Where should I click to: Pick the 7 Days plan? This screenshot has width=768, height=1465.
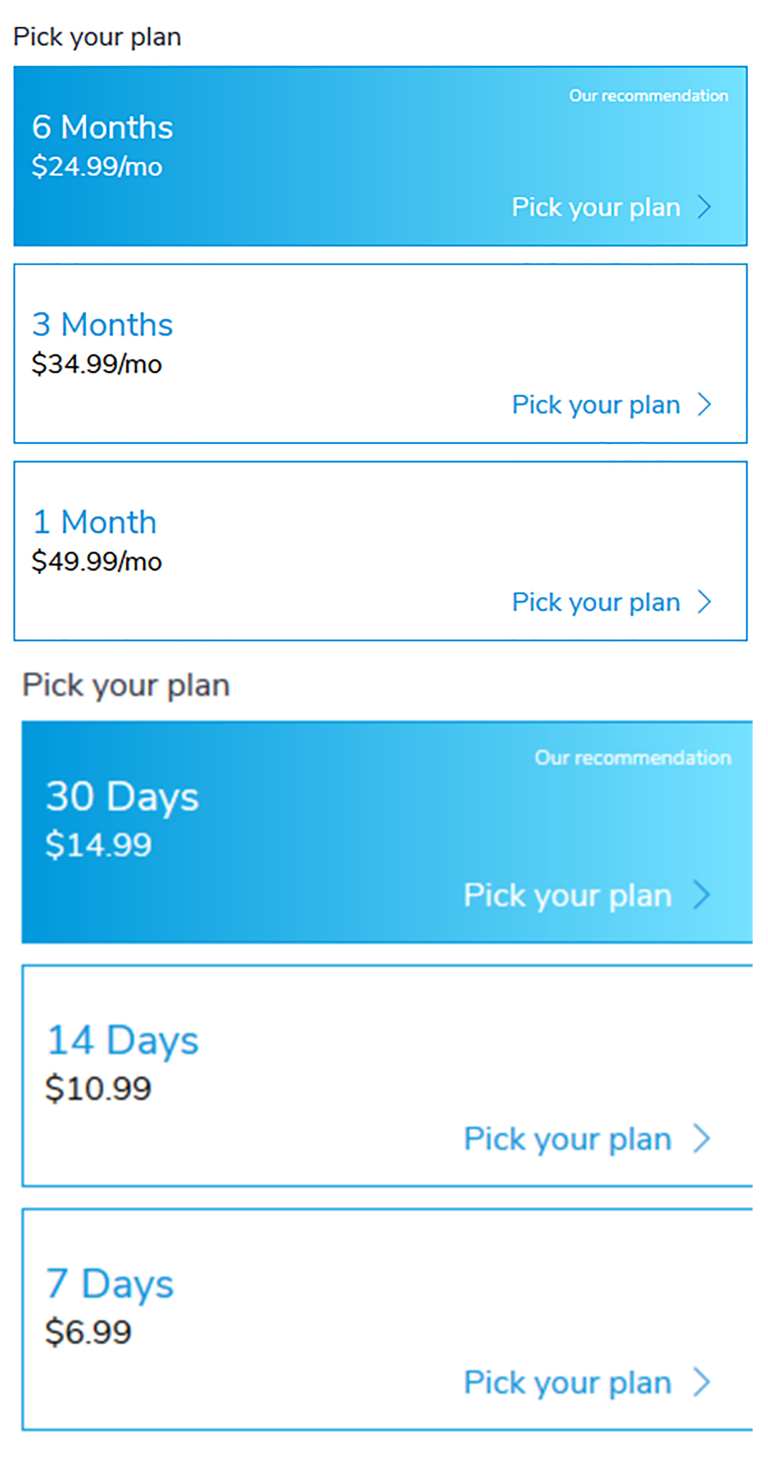point(386,1319)
